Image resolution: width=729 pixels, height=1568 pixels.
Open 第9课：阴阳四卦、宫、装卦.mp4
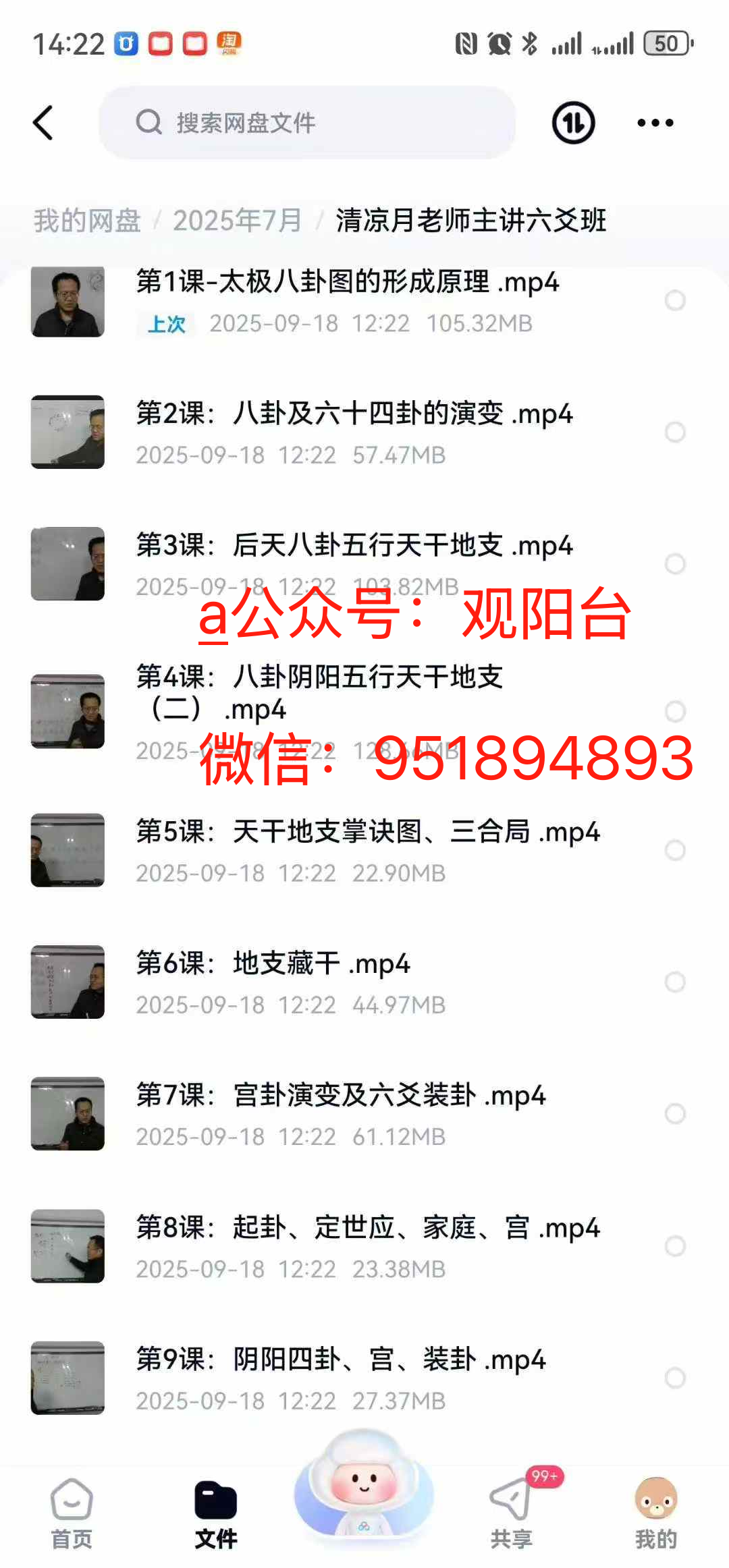pyautogui.click(x=340, y=1360)
